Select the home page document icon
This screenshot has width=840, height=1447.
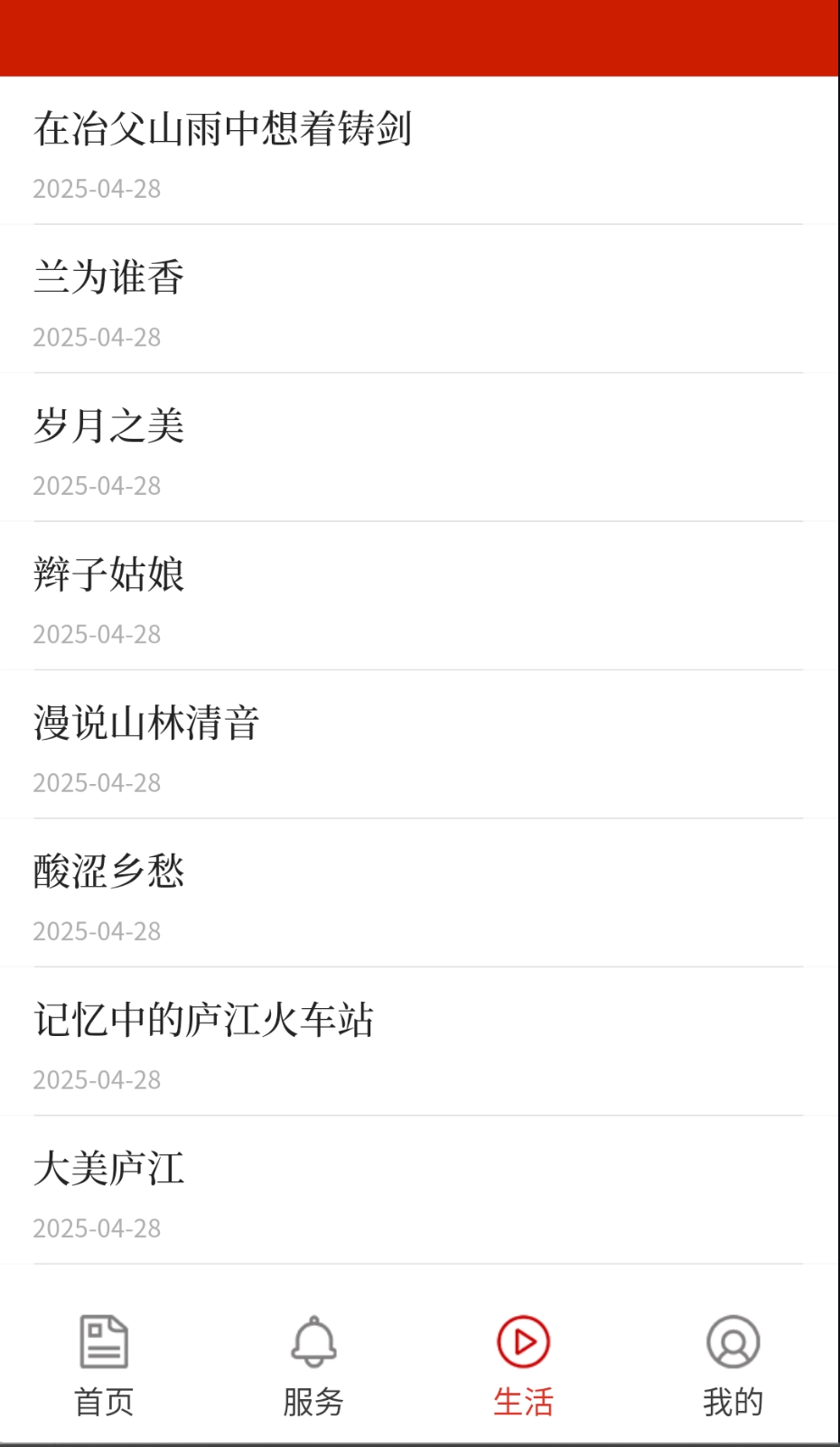103,1344
